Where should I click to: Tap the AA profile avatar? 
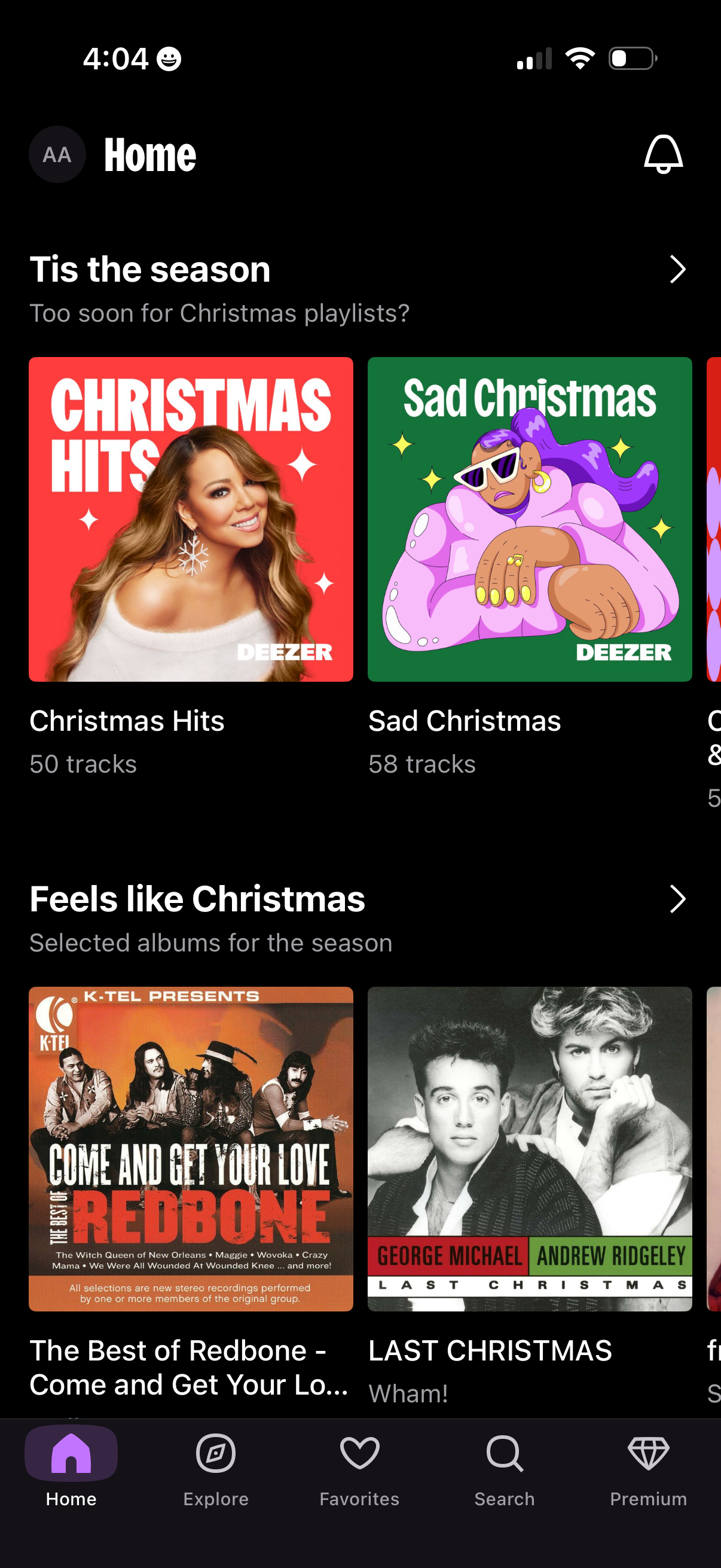[57, 155]
